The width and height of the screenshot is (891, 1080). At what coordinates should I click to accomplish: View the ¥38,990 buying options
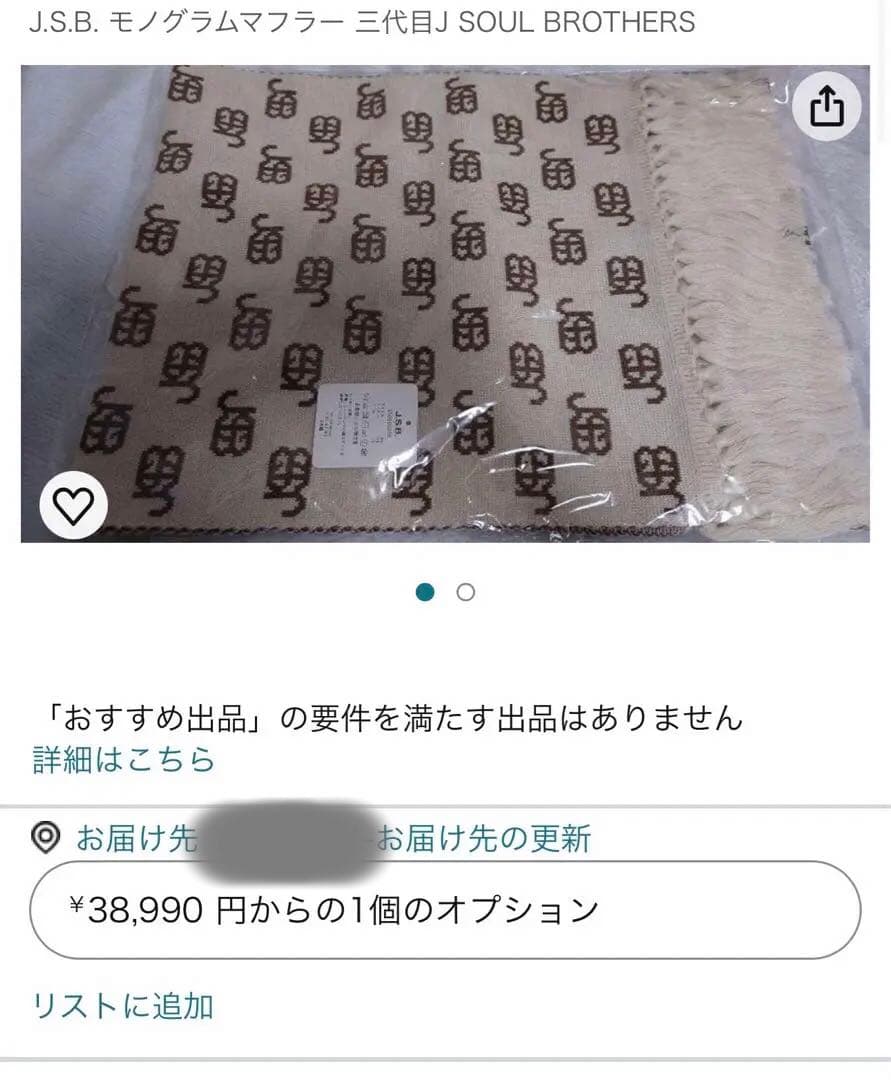445,910
